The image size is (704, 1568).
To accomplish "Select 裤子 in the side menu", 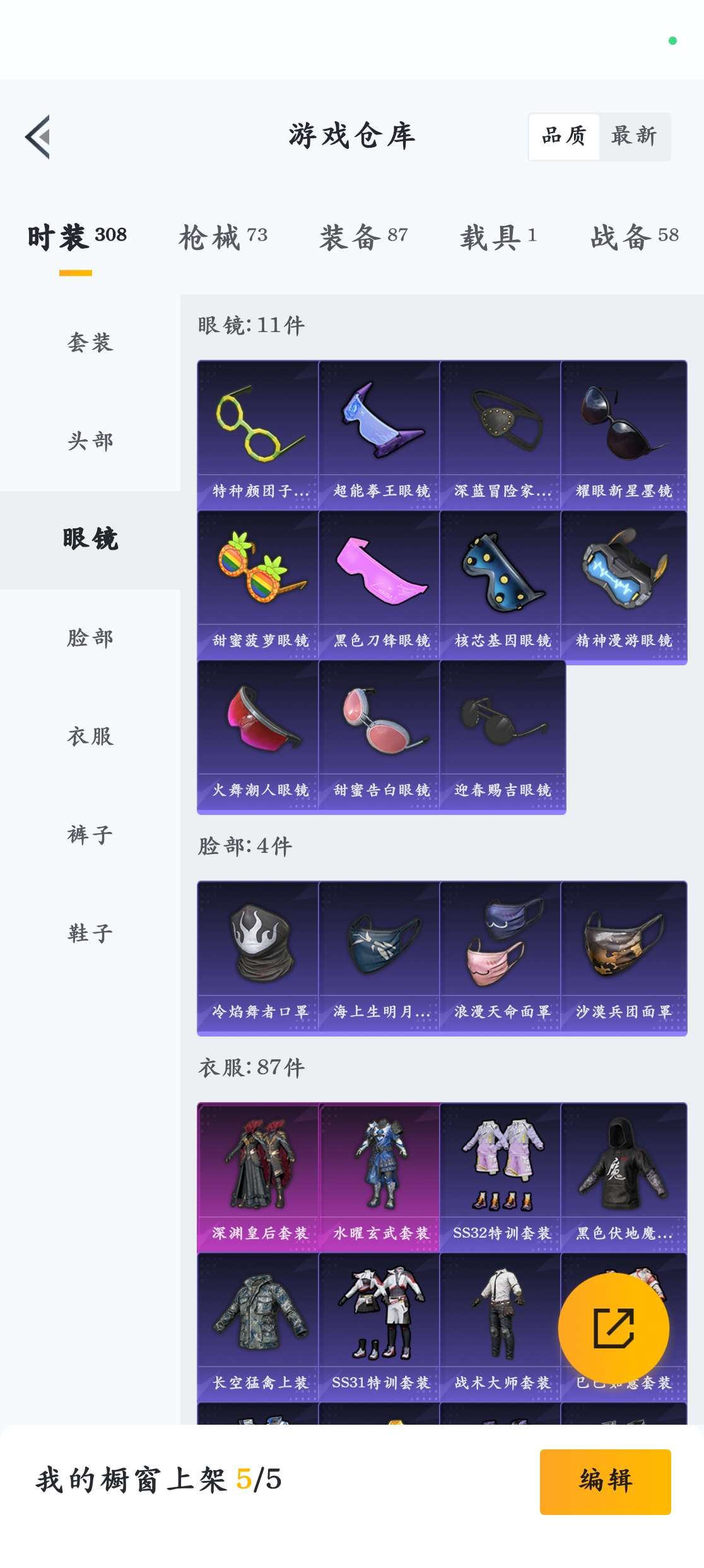I will pyautogui.click(x=90, y=835).
